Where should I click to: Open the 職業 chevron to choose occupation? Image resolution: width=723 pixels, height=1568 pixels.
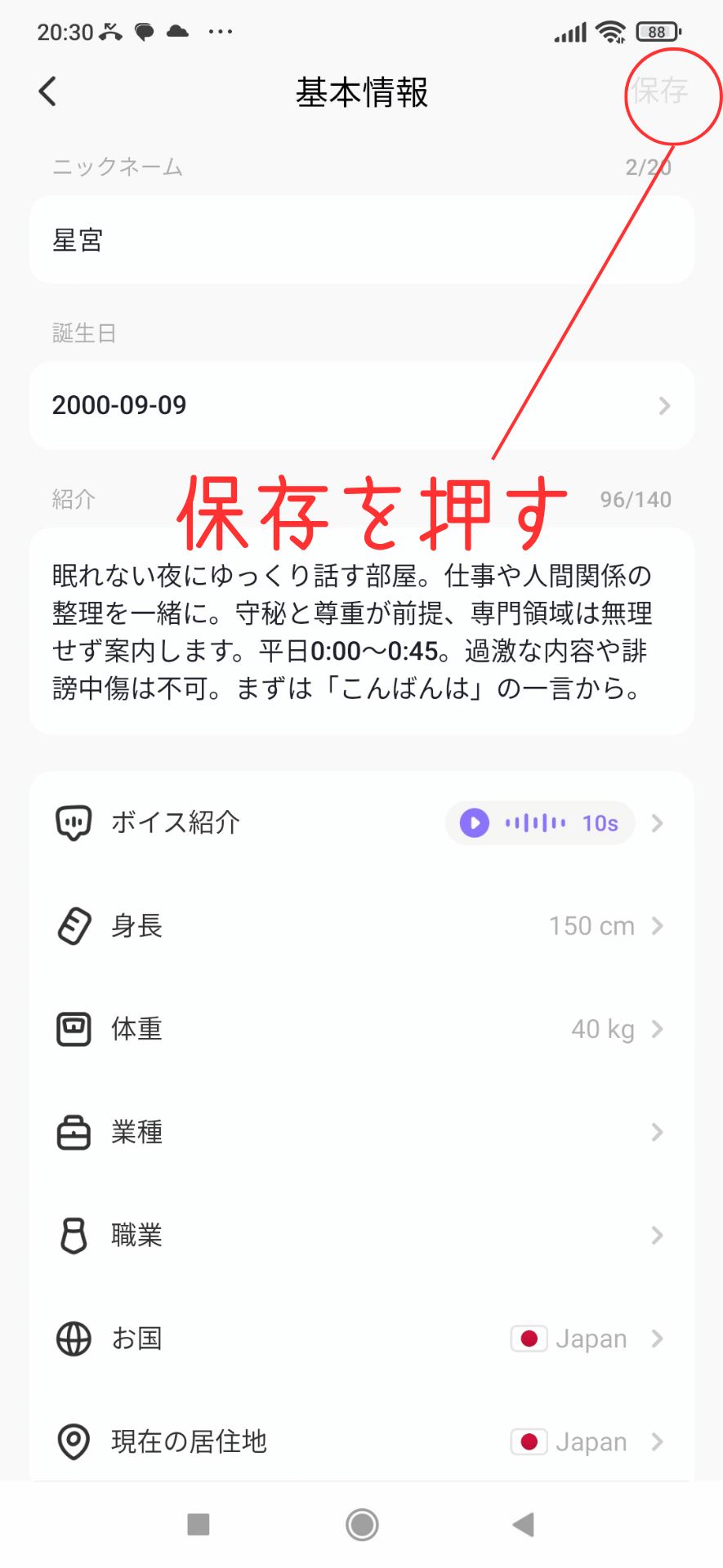click(658, 1236)
